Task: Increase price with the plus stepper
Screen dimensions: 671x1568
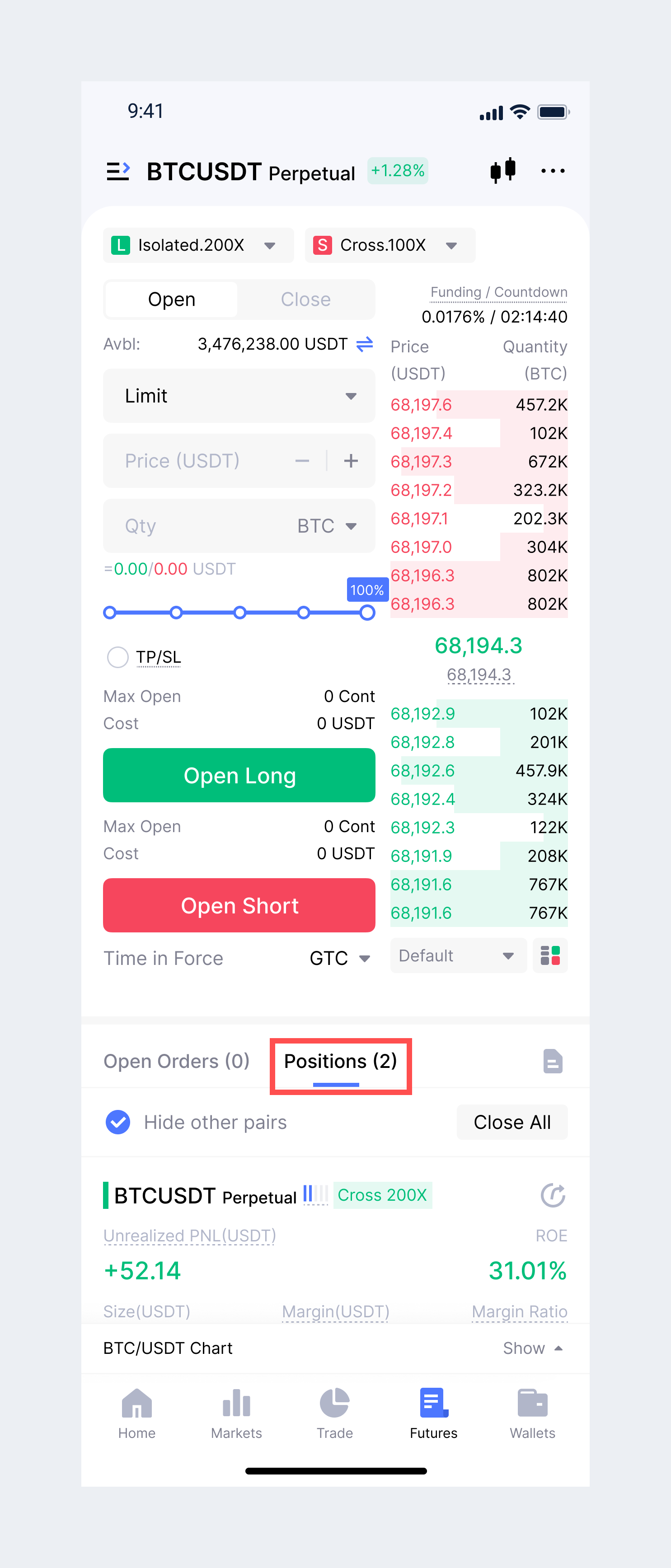Action: click(351, 461)
